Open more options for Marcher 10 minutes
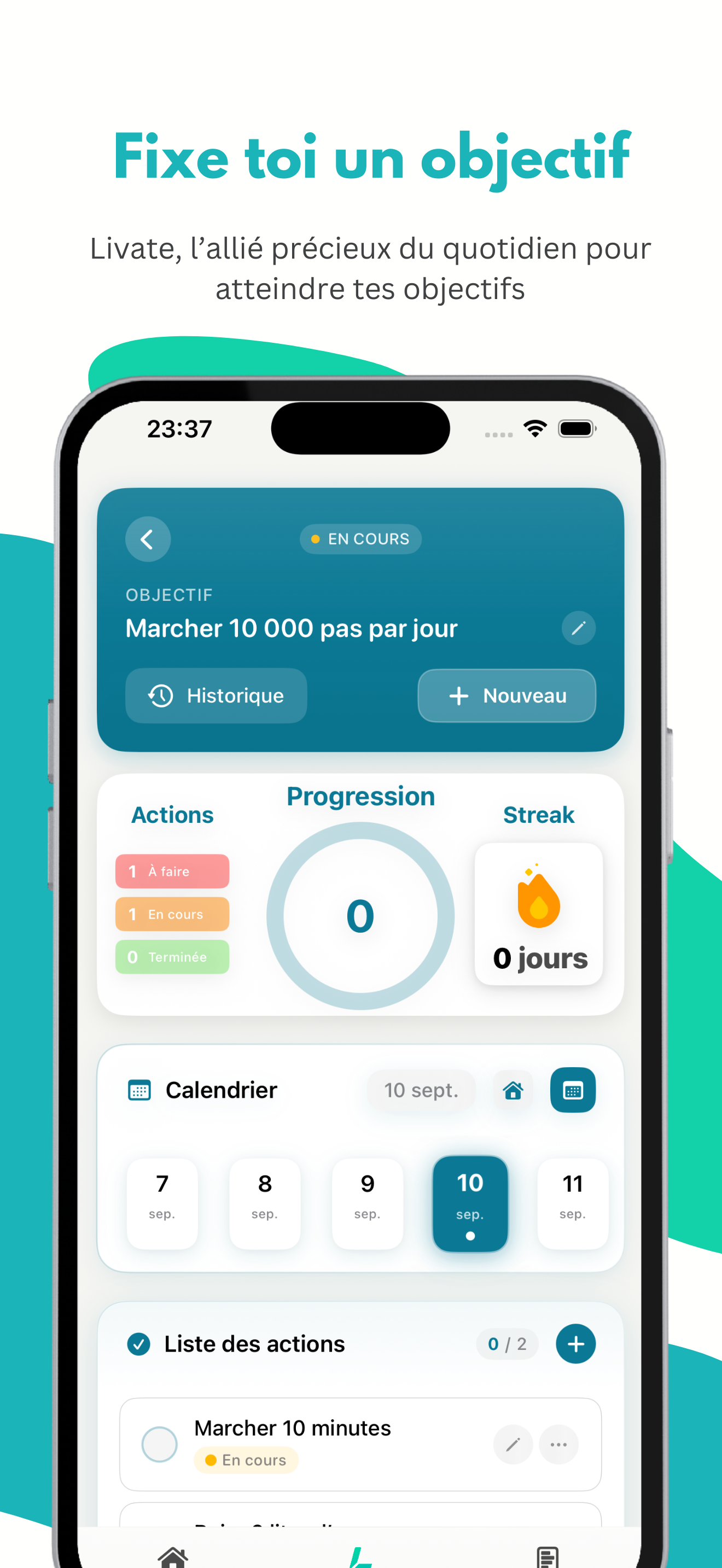722x1568 pixels. click(x=558, y=1444)
